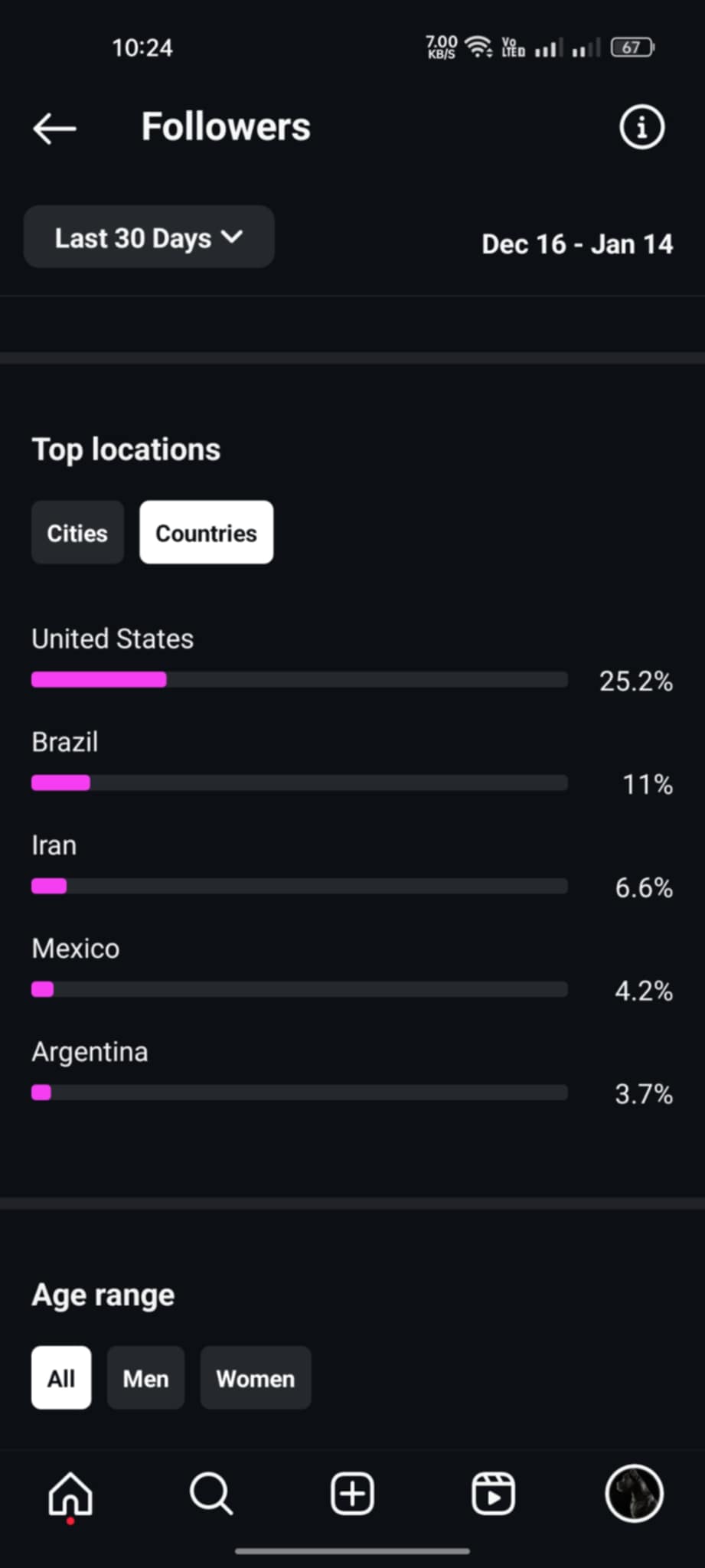Go back using the arrow icon

point(54,128)
